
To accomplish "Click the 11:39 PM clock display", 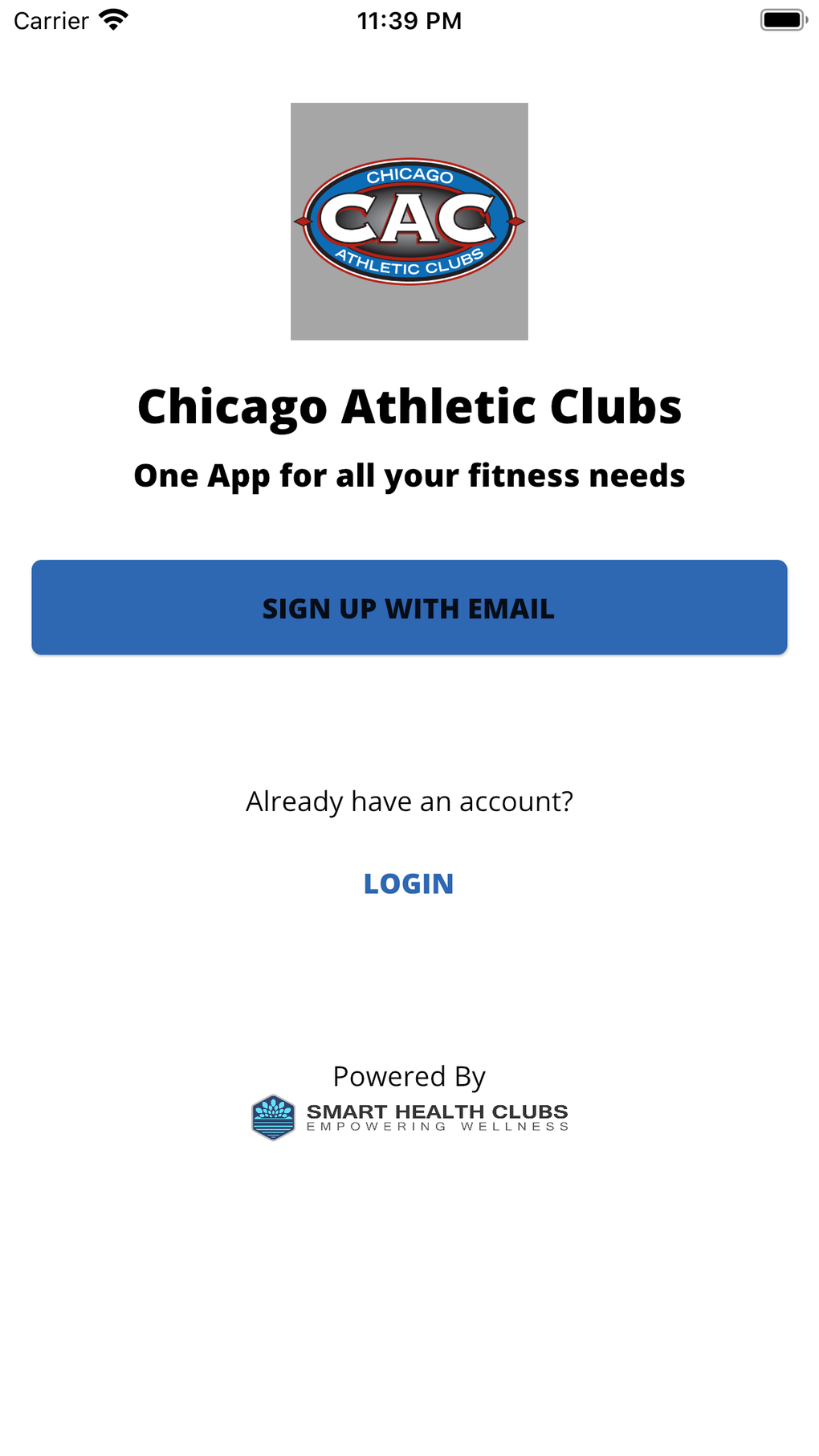I will click(410, 20).
